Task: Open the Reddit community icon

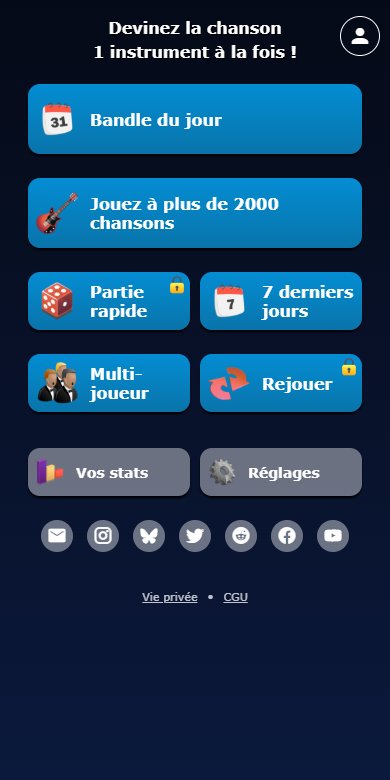Action: tap(241, 536)
